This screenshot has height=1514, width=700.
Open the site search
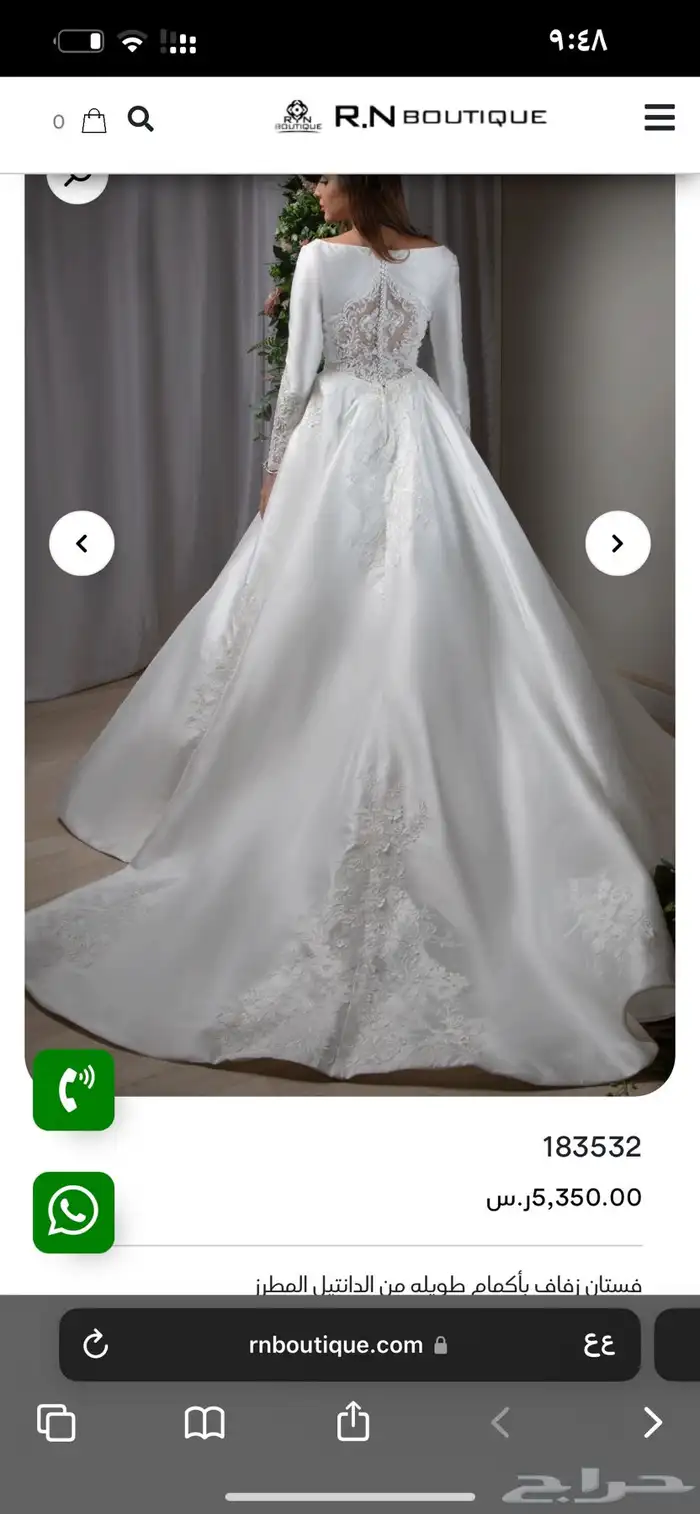click(x=141, y=120)
